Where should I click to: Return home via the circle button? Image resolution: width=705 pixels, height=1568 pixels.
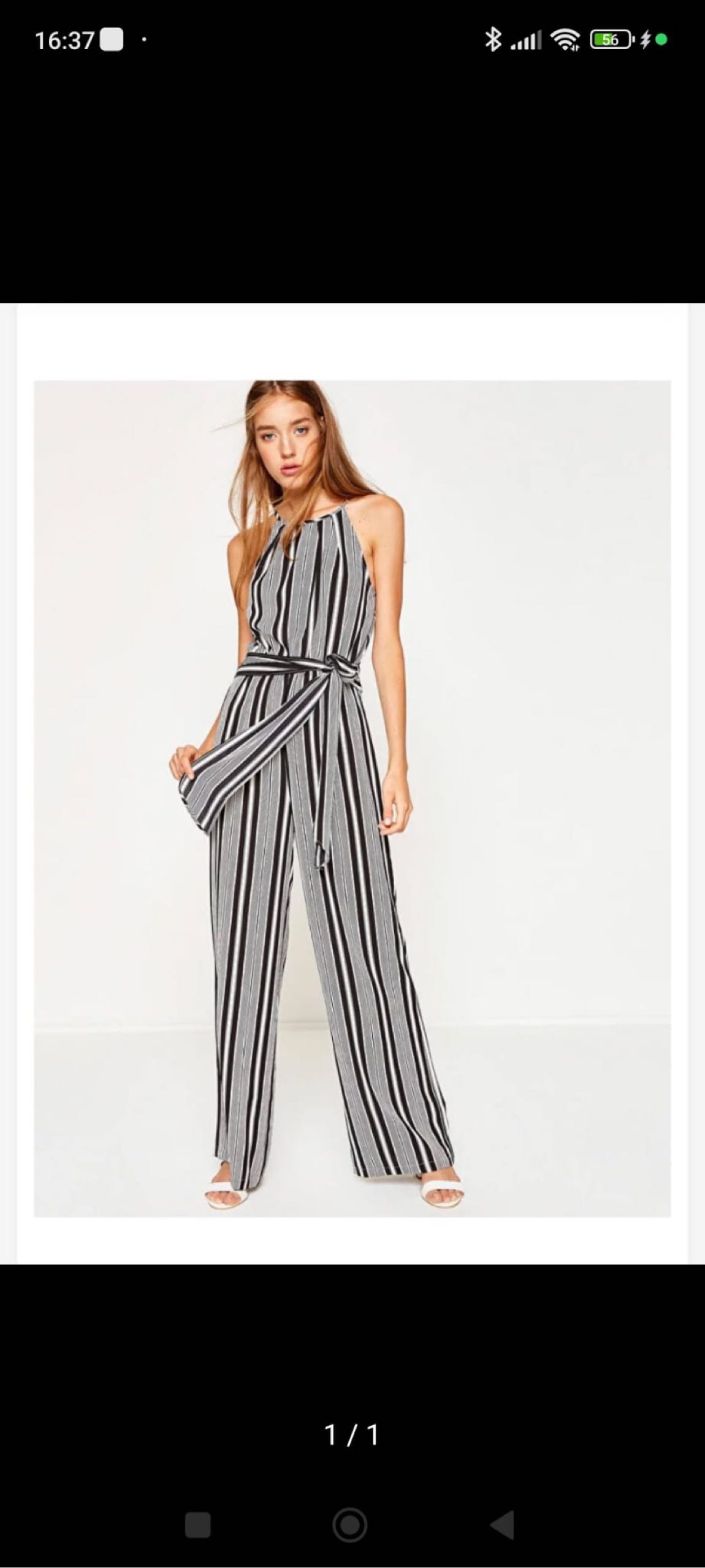pos(350,1524)
